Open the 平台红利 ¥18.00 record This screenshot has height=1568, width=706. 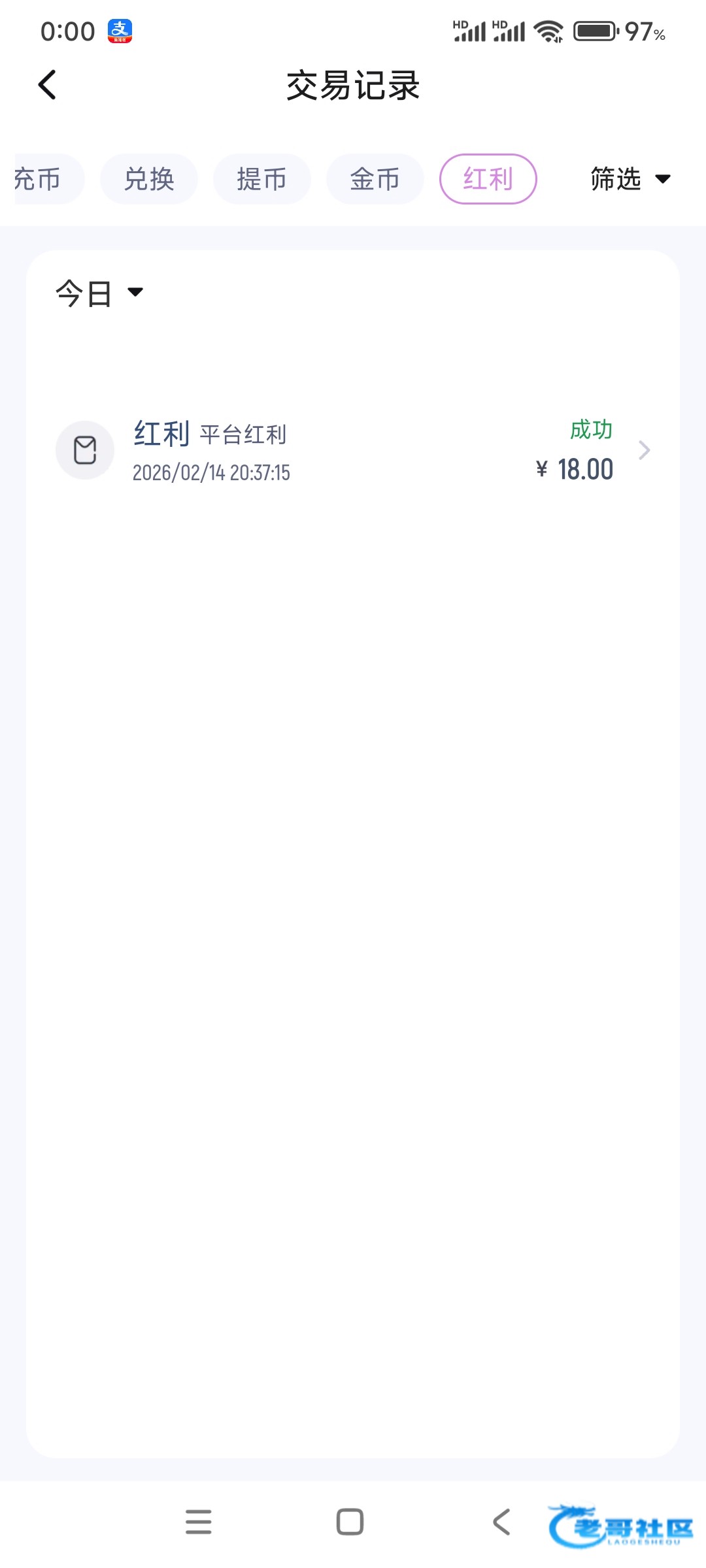[353, 450]
